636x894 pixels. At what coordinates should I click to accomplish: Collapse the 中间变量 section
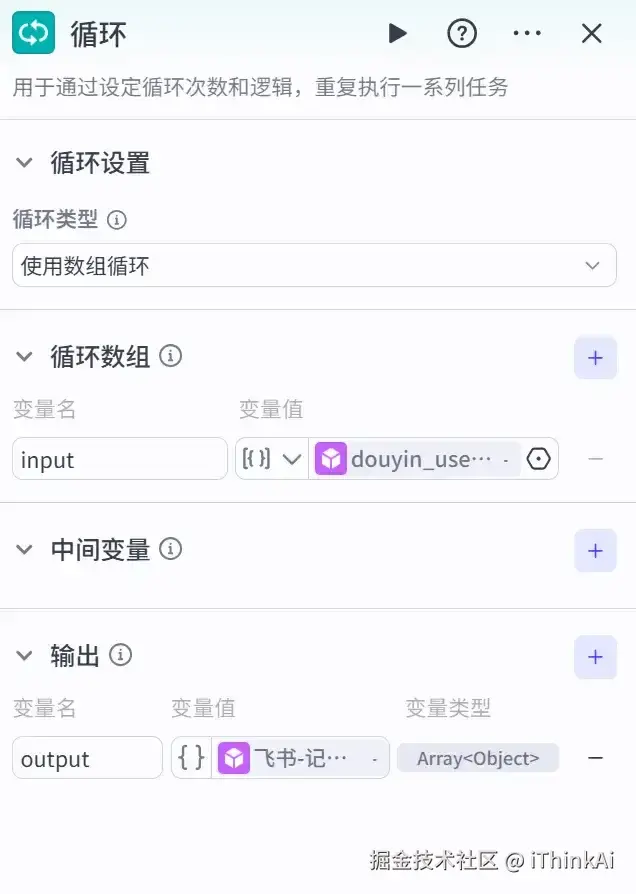tap(25, 549)
